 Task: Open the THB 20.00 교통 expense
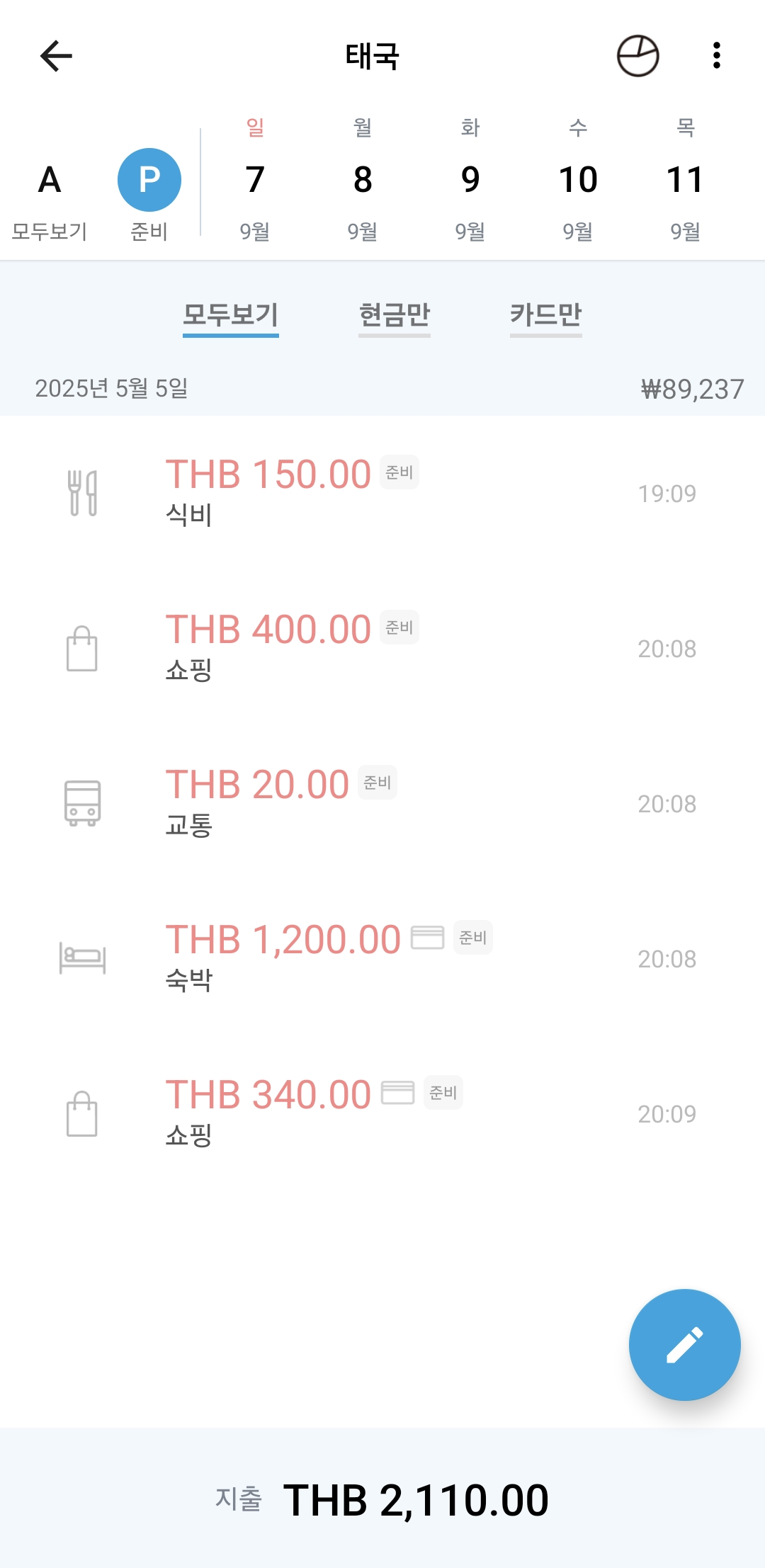point(382,803)
